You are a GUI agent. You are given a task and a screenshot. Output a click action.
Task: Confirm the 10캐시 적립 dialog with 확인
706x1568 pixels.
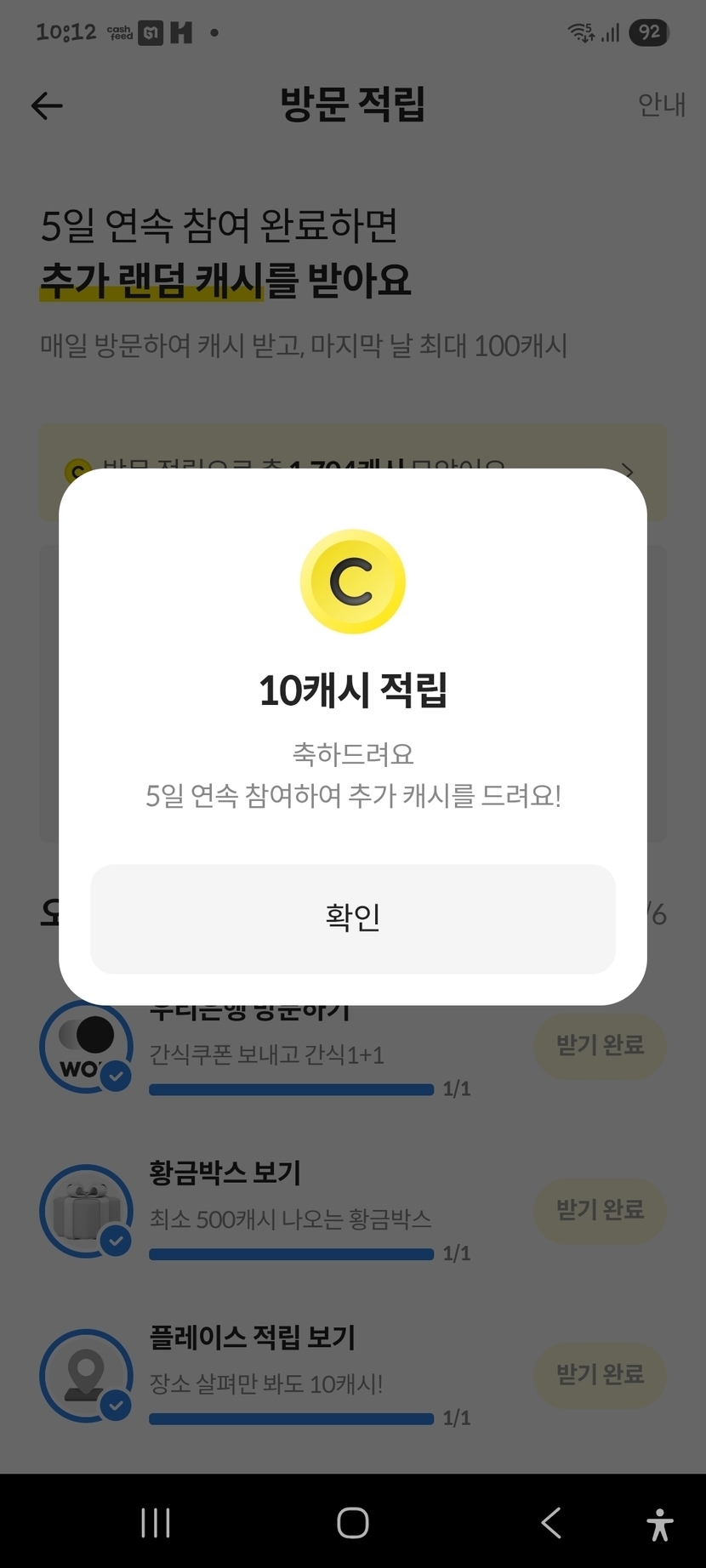click(352, 918)
